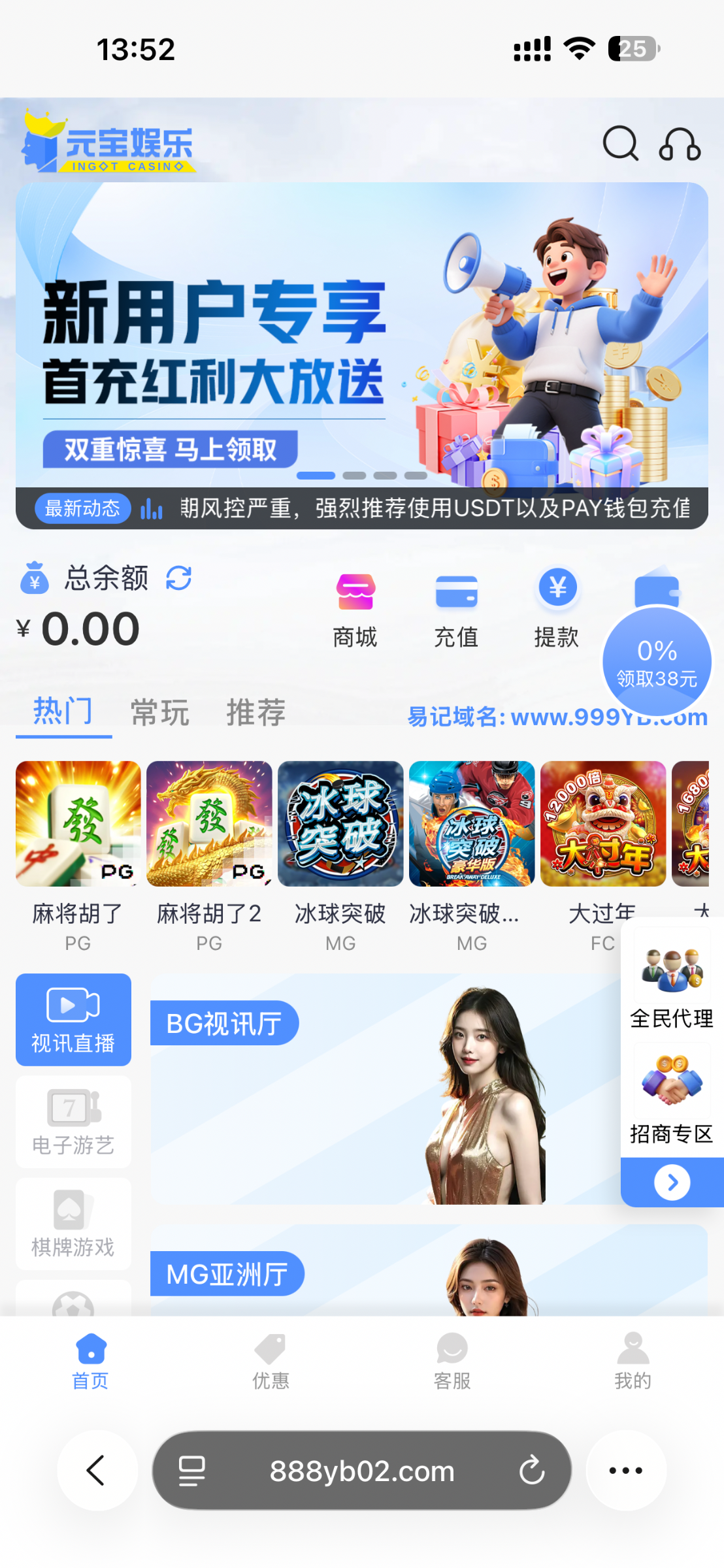Open the search magnifier icon
This screenshot has width=724, height=1568.
point(619,143)
